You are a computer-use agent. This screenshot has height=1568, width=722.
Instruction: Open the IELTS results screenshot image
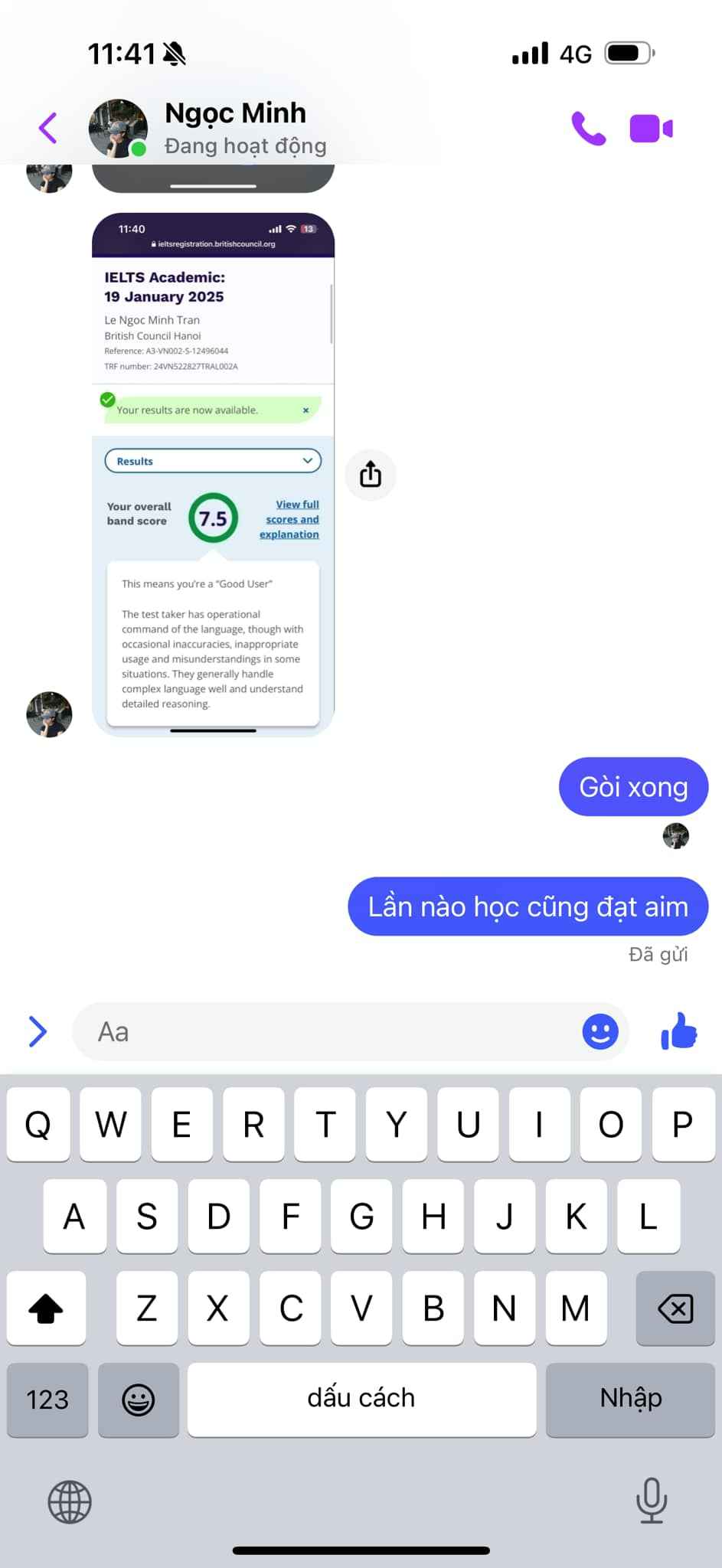coord(213,475)
